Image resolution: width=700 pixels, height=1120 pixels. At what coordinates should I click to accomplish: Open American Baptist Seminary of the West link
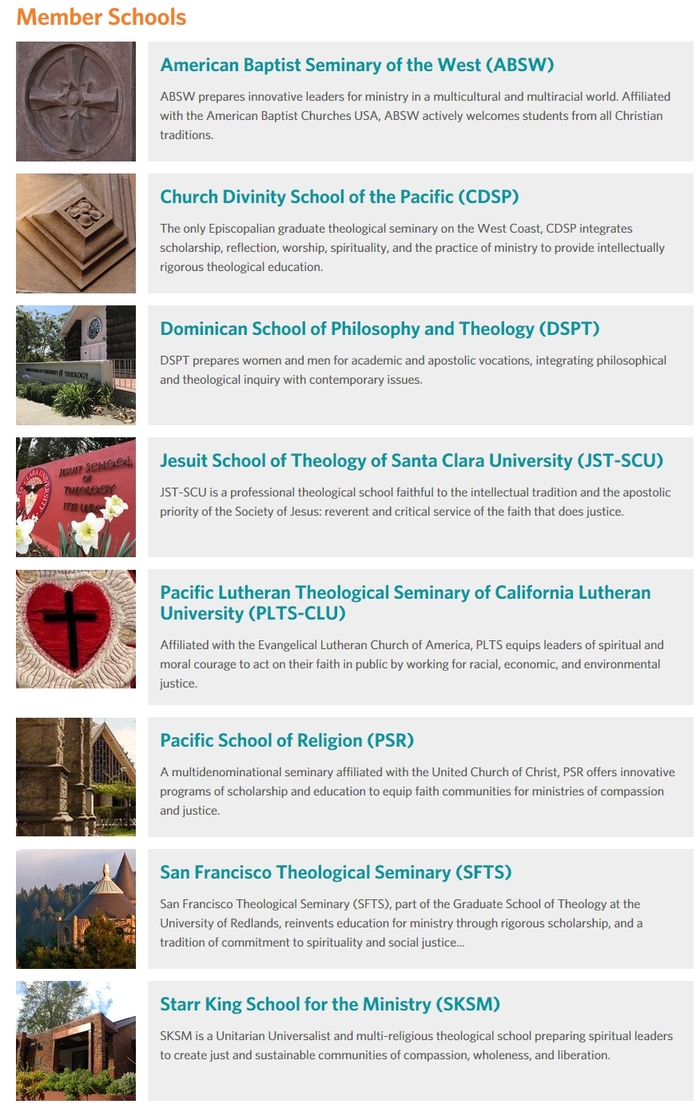356,65
